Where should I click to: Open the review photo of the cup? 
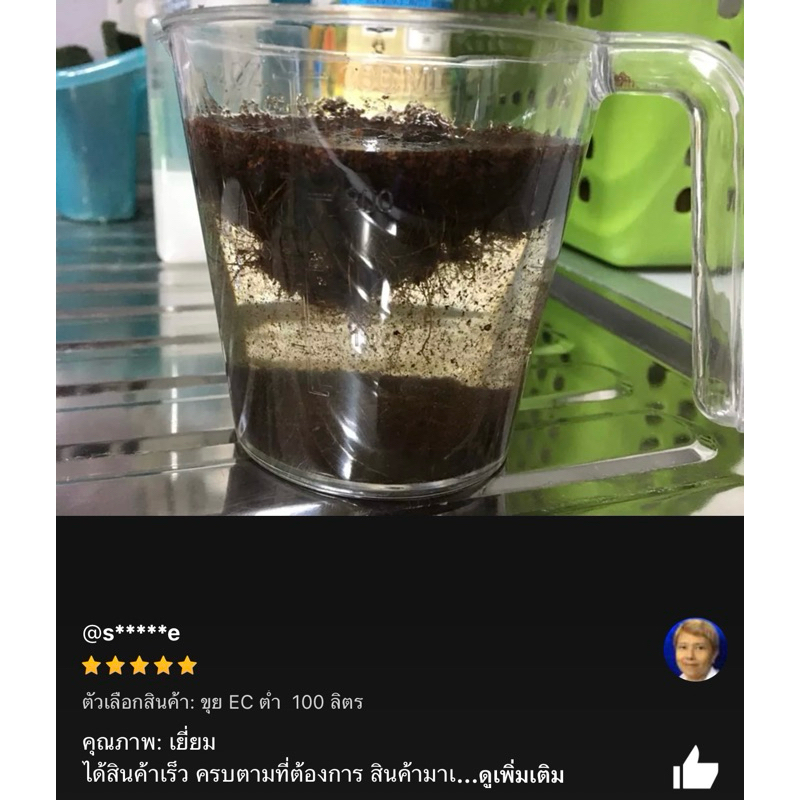point(400,258)
